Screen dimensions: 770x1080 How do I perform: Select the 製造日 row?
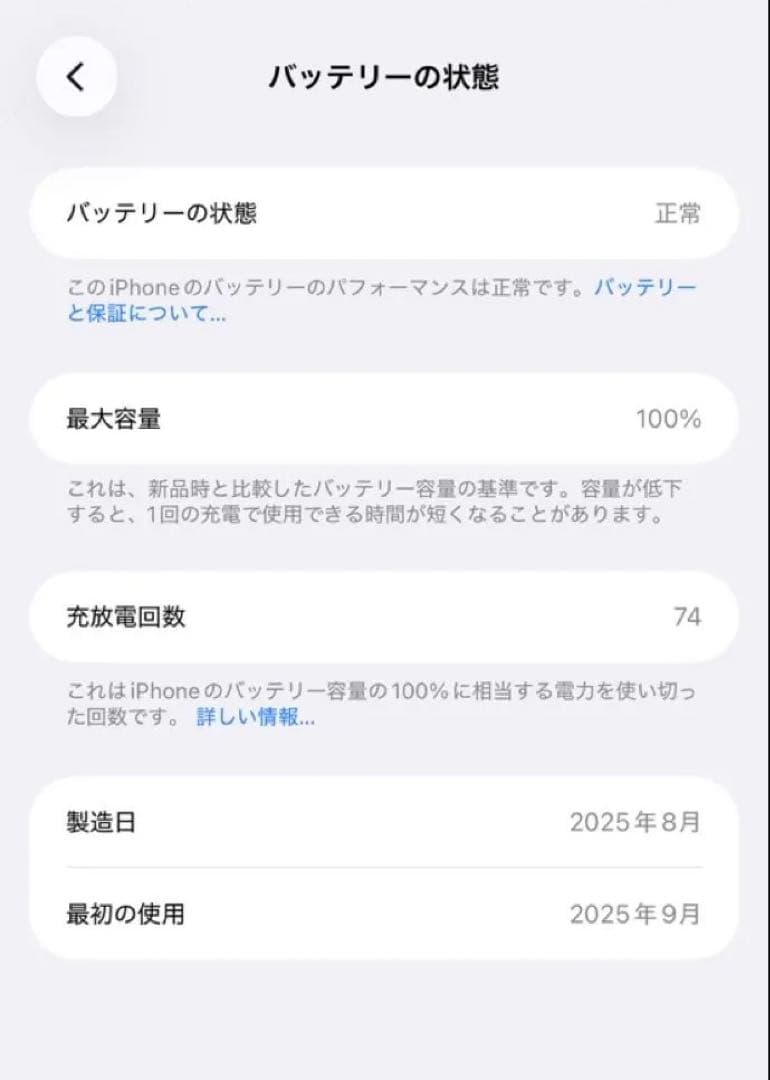(385, 822)
